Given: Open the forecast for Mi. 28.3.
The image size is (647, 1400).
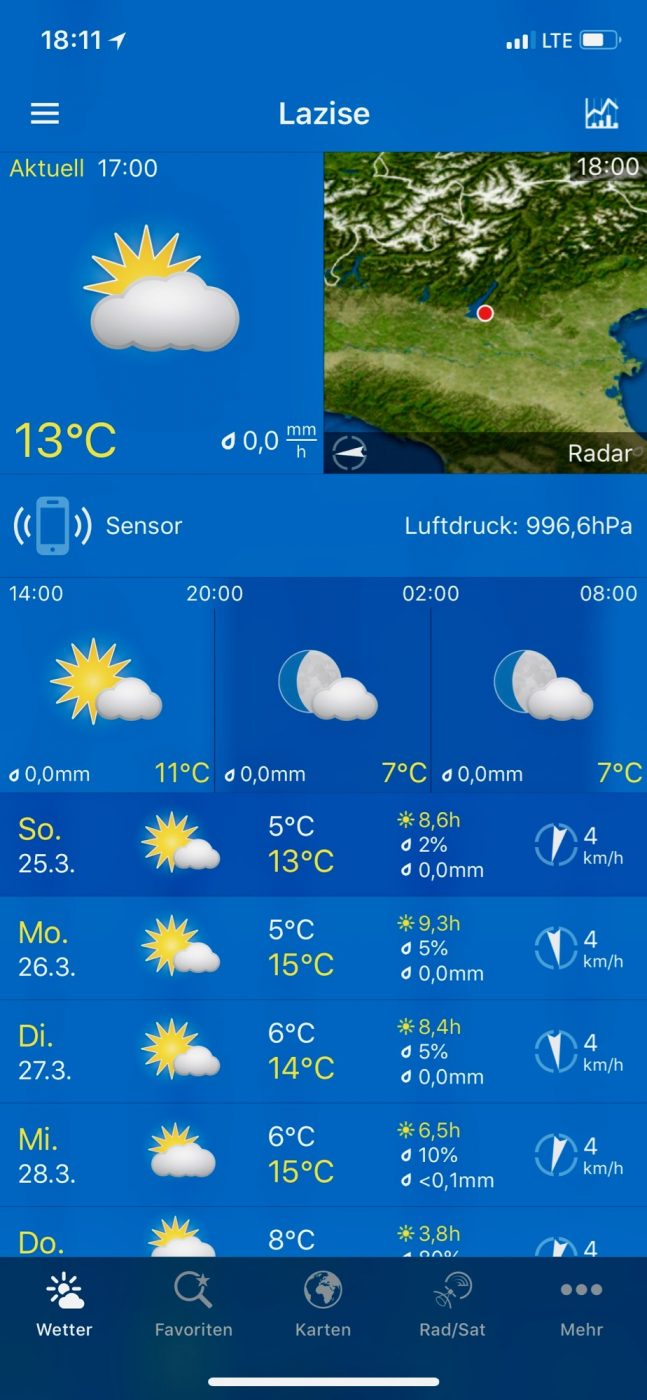Looking at the screenshot, I should pos(323,1154).
